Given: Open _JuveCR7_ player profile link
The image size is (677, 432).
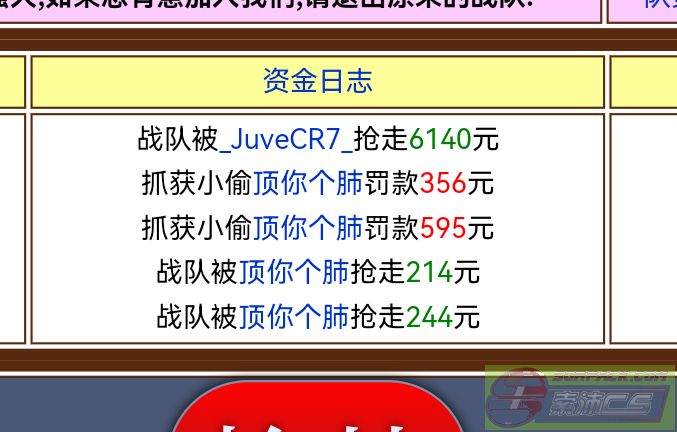Looking at the screenshot, I should pyautogui.click(x=286, y=138).
